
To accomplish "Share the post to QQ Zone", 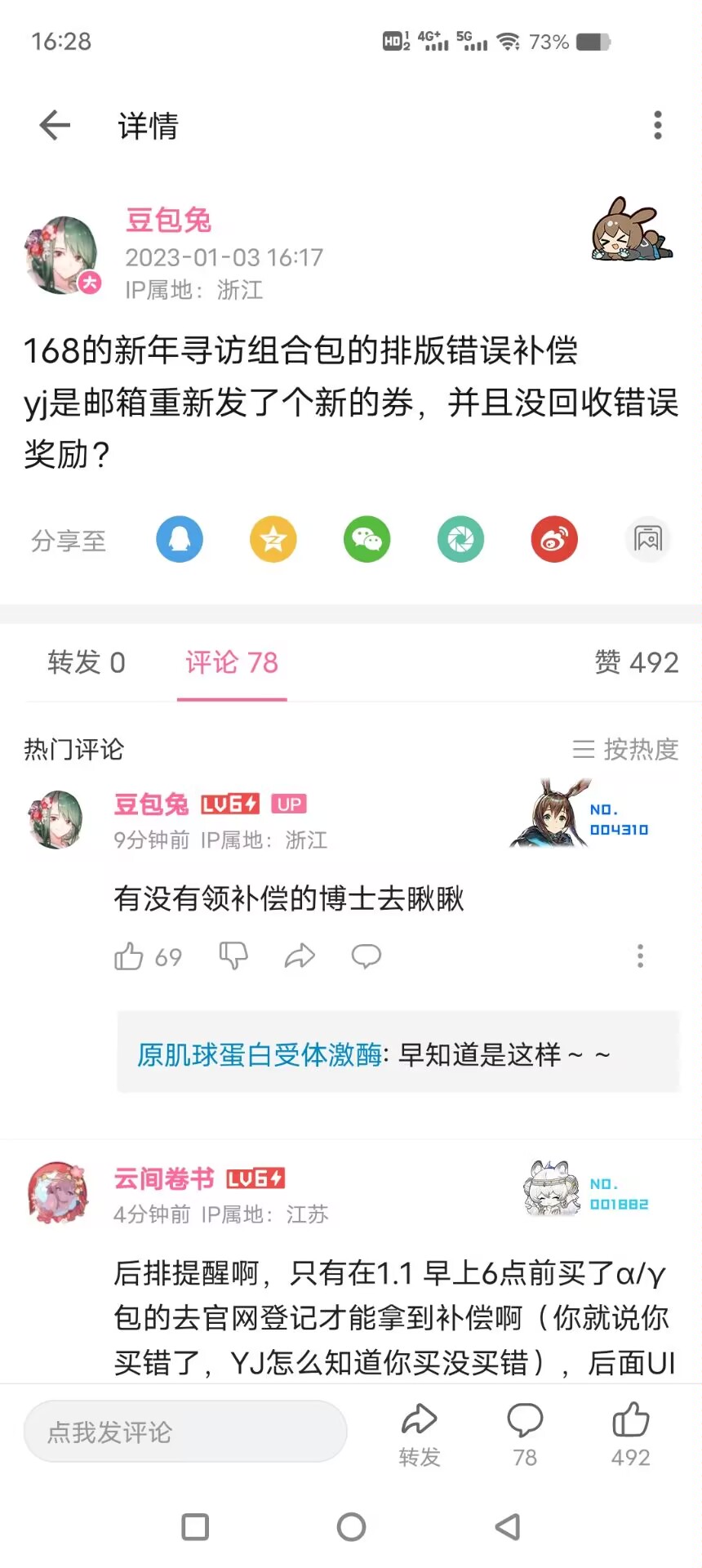I will point(273,539).
